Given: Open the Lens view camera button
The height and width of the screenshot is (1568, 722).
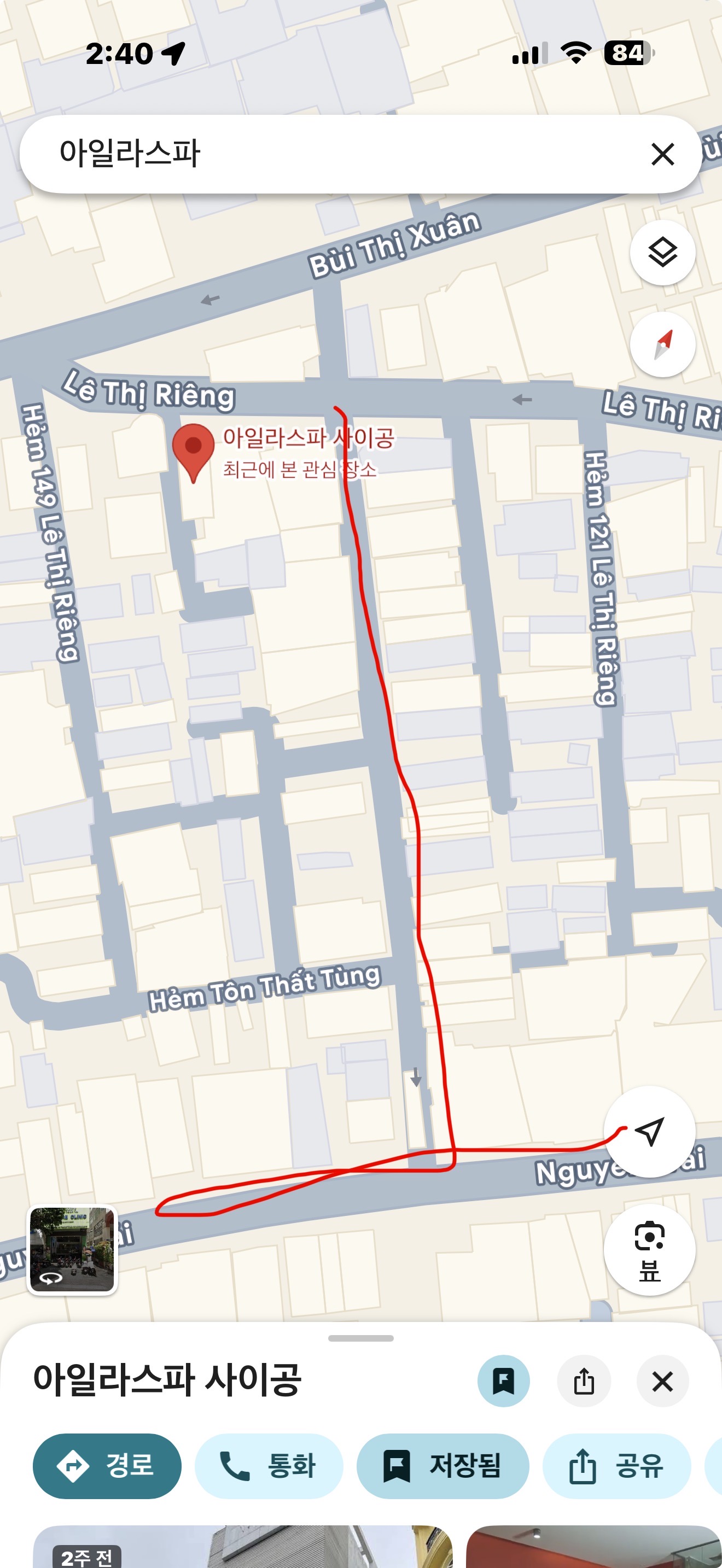Looking at the screenshot, I should [649, 1249].
